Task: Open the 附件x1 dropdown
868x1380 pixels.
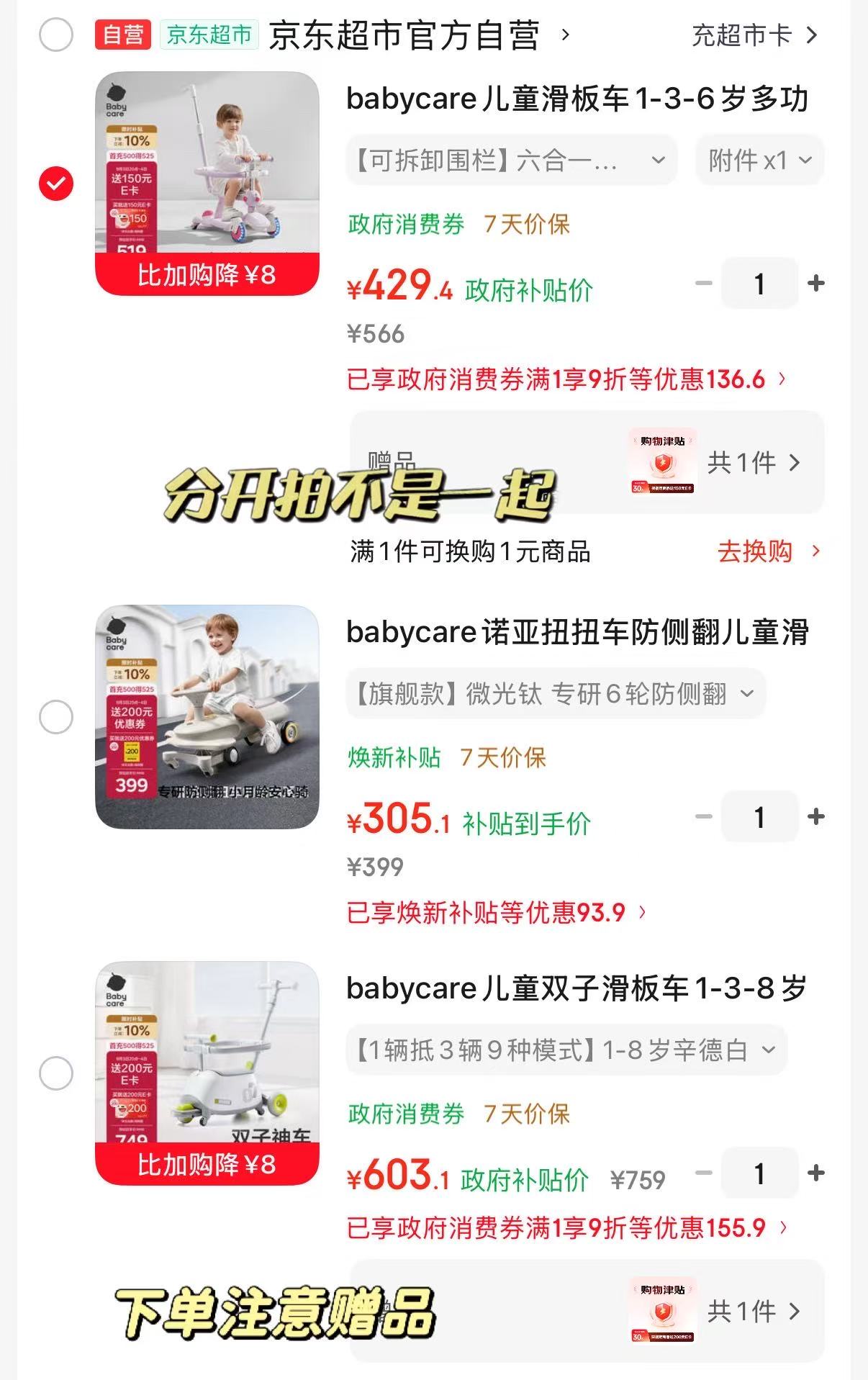Action: [759, 160]
